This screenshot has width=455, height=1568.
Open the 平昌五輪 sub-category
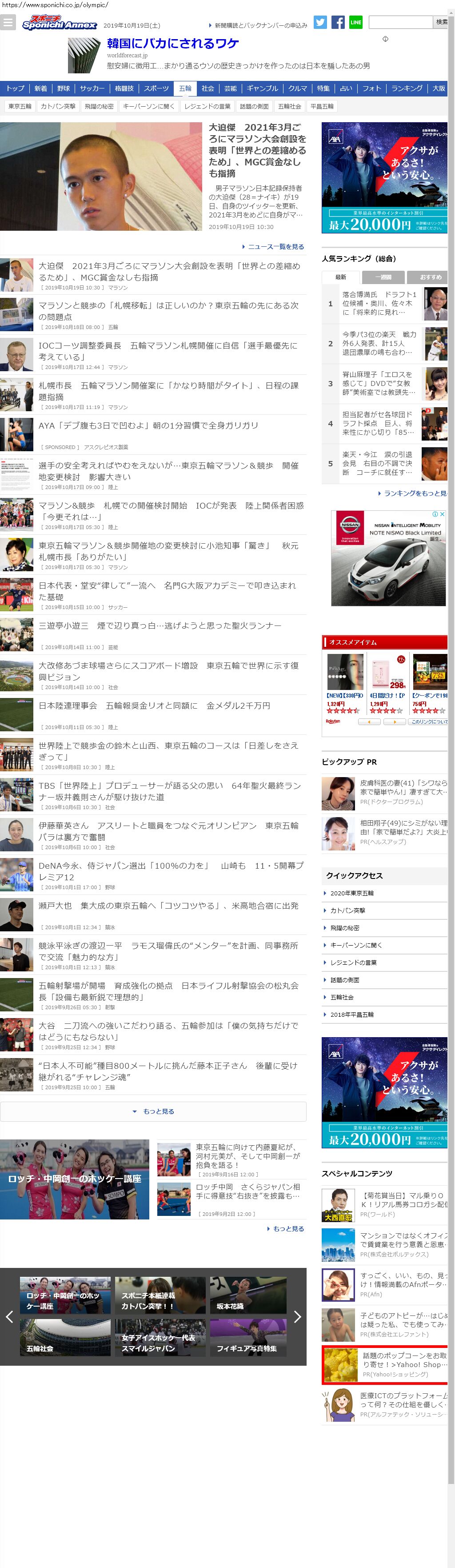point(322,107)
